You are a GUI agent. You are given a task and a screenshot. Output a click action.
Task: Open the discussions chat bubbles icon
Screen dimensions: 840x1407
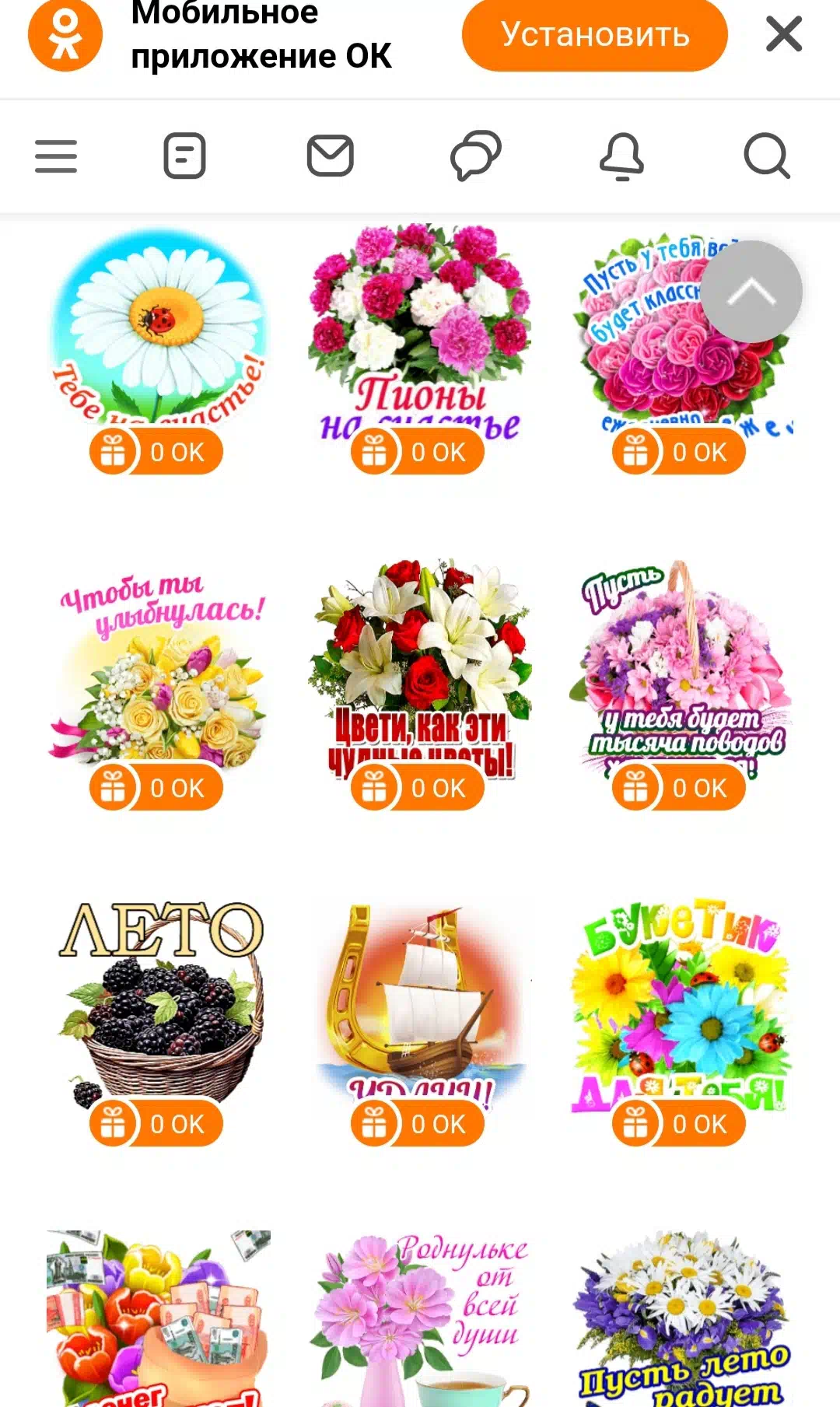point(476,156)
